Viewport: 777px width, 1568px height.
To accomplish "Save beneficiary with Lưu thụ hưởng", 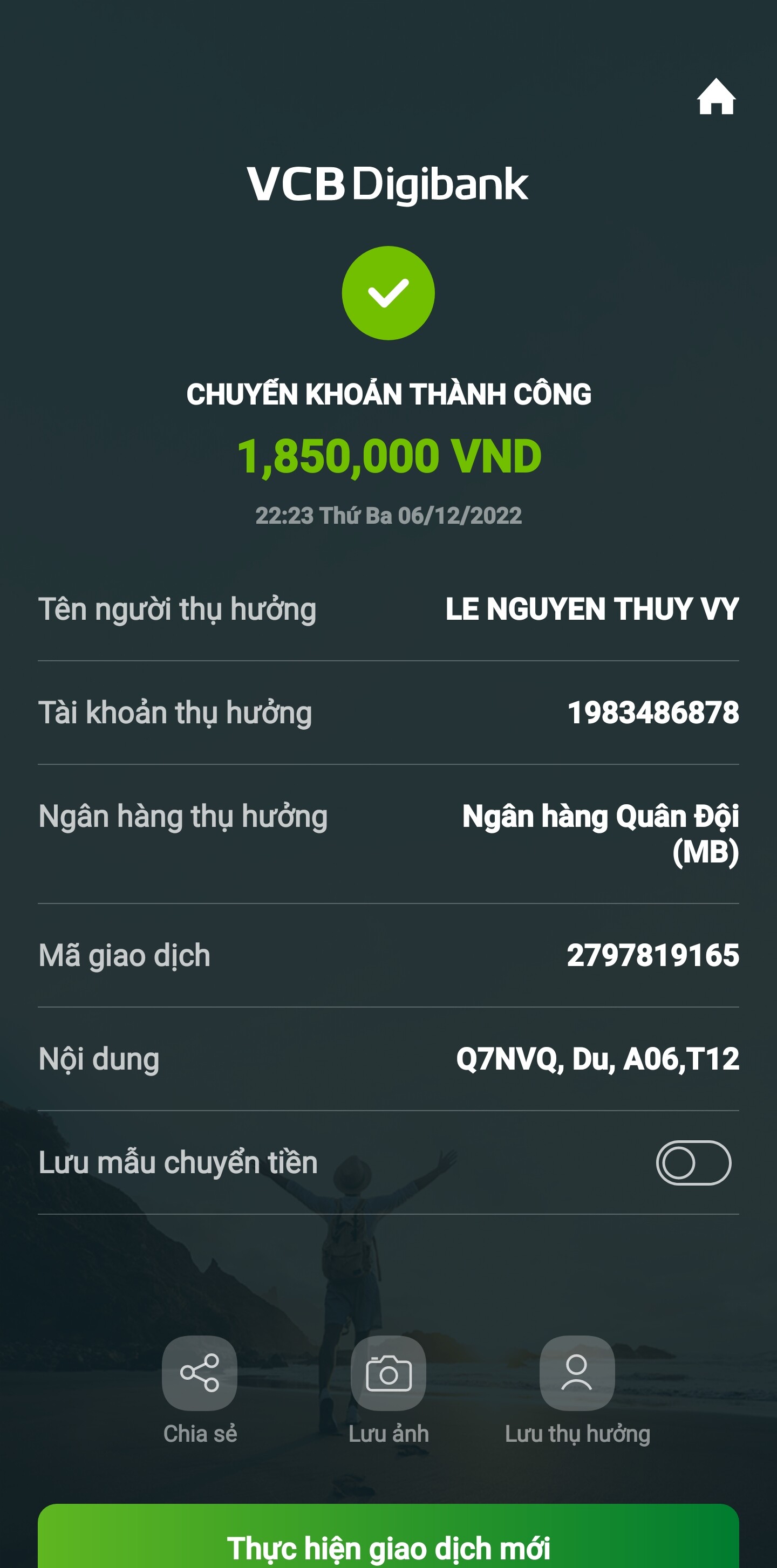I will 577,1373.
